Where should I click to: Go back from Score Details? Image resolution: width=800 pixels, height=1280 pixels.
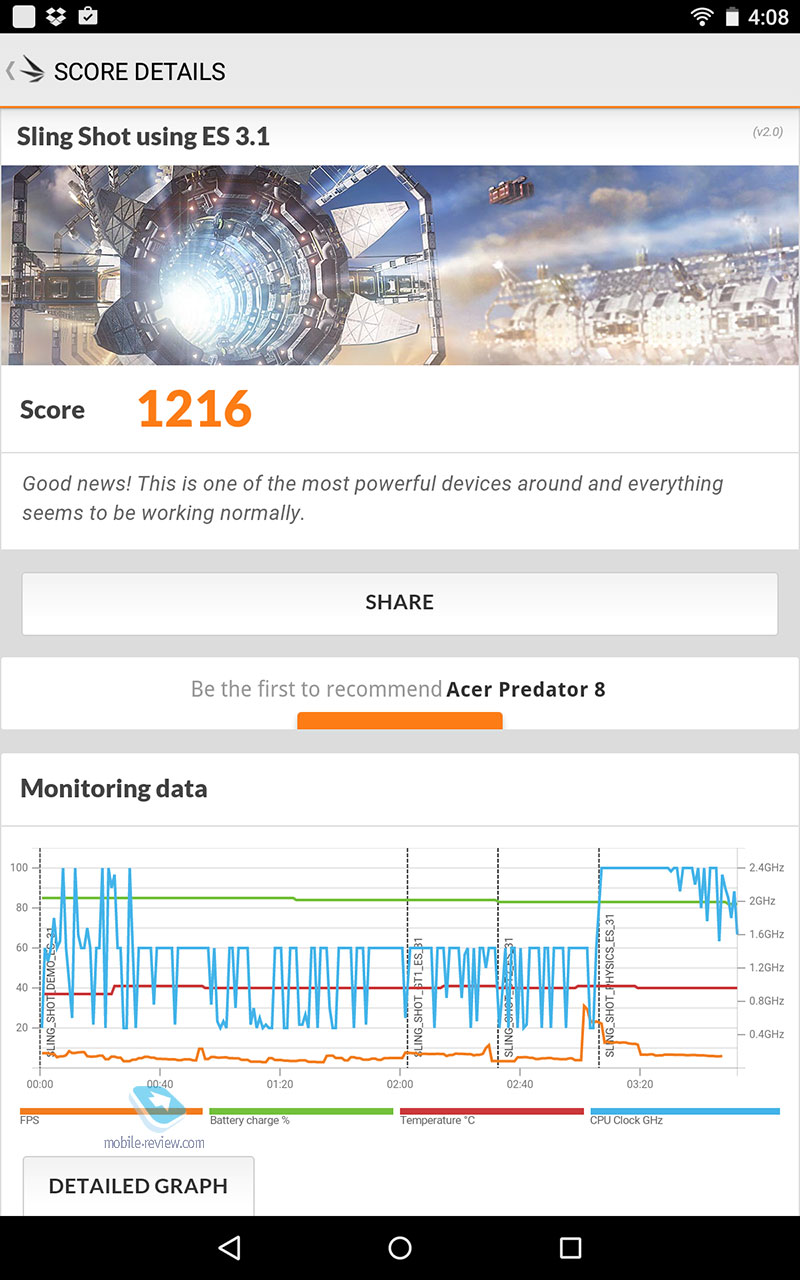click(x=25, y=71)
